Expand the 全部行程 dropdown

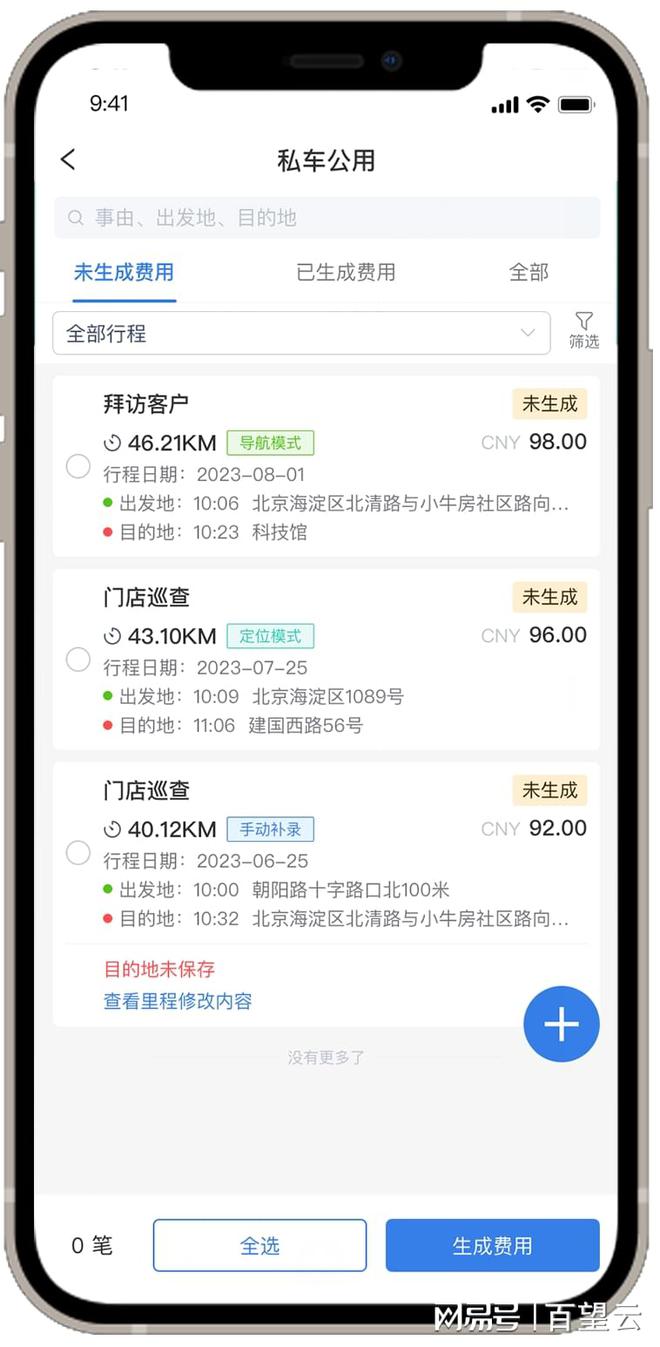301,333
